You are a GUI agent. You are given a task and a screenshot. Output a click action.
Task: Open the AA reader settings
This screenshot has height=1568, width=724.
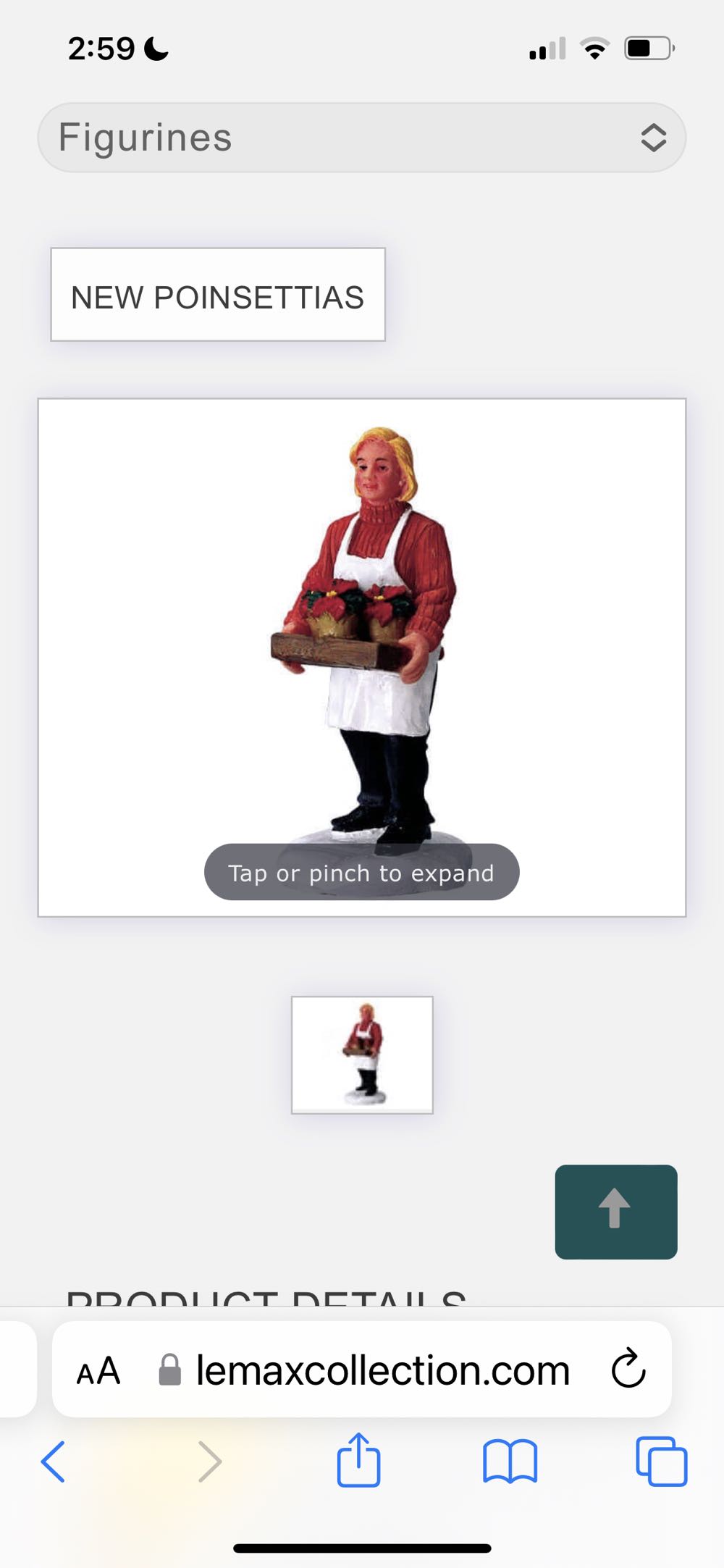[x=98, y=1371]
